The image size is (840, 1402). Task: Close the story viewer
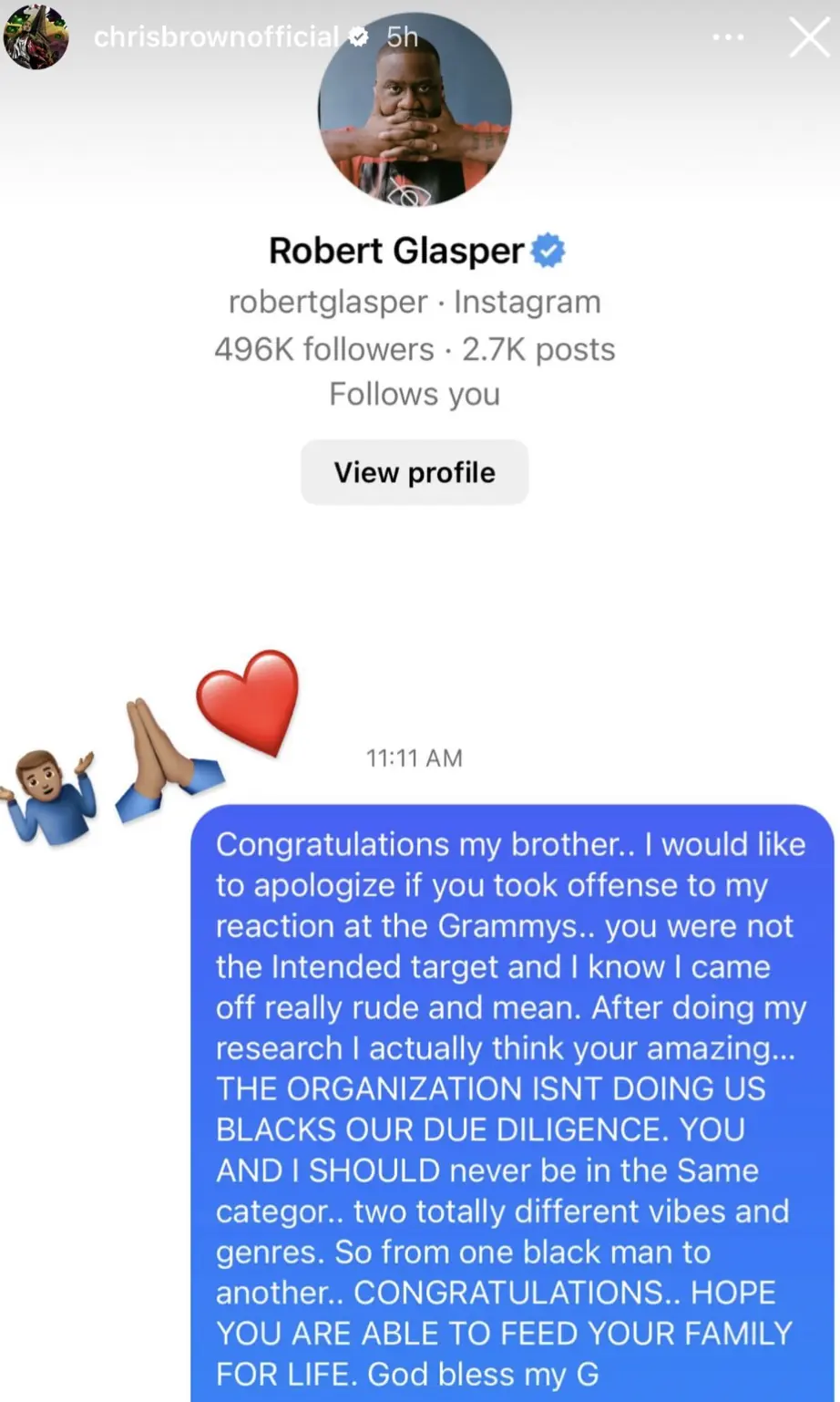[x=809, y=38]
